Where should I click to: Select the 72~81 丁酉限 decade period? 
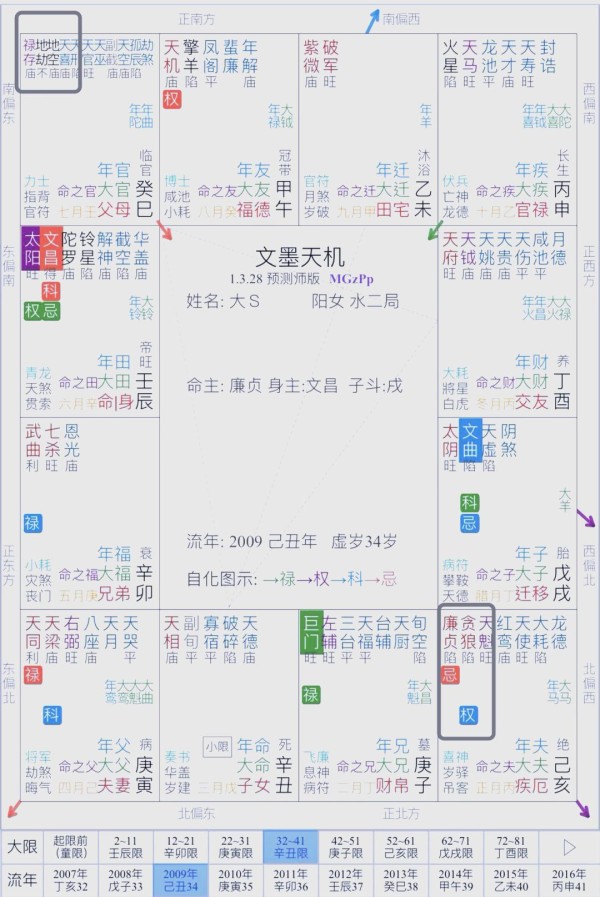tap(511, 847)
